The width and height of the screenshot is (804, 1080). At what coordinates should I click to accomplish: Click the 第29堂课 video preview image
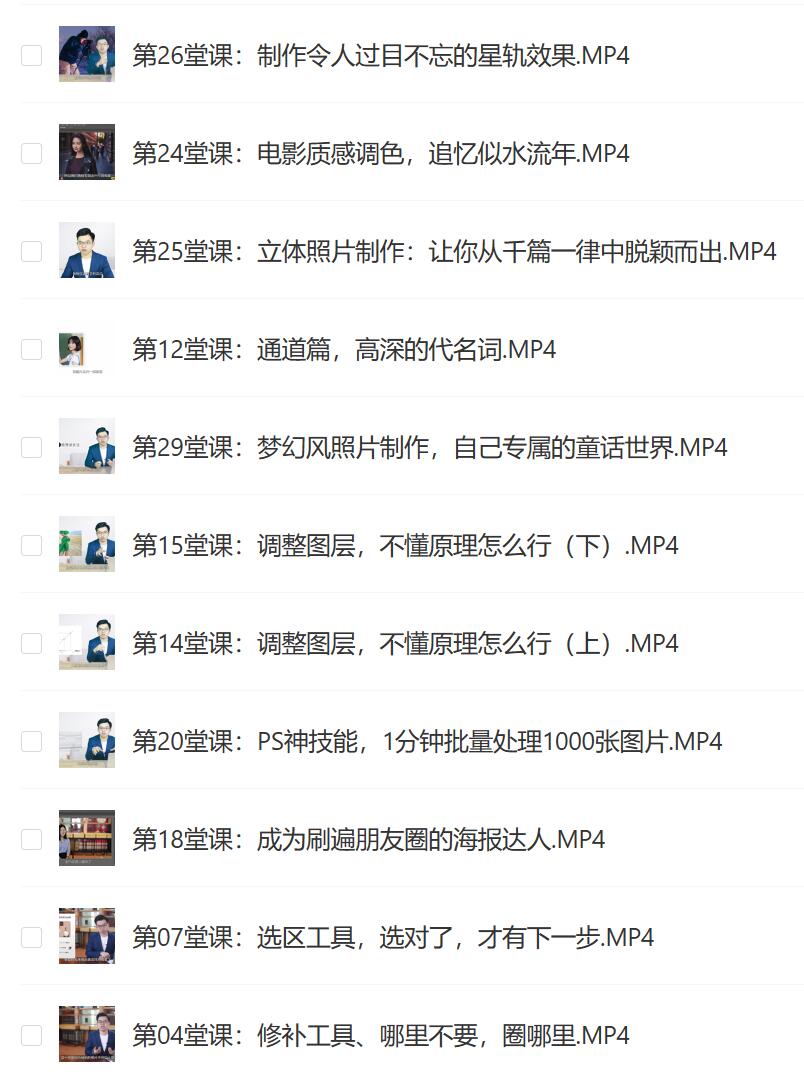click(x=88, y=448)
